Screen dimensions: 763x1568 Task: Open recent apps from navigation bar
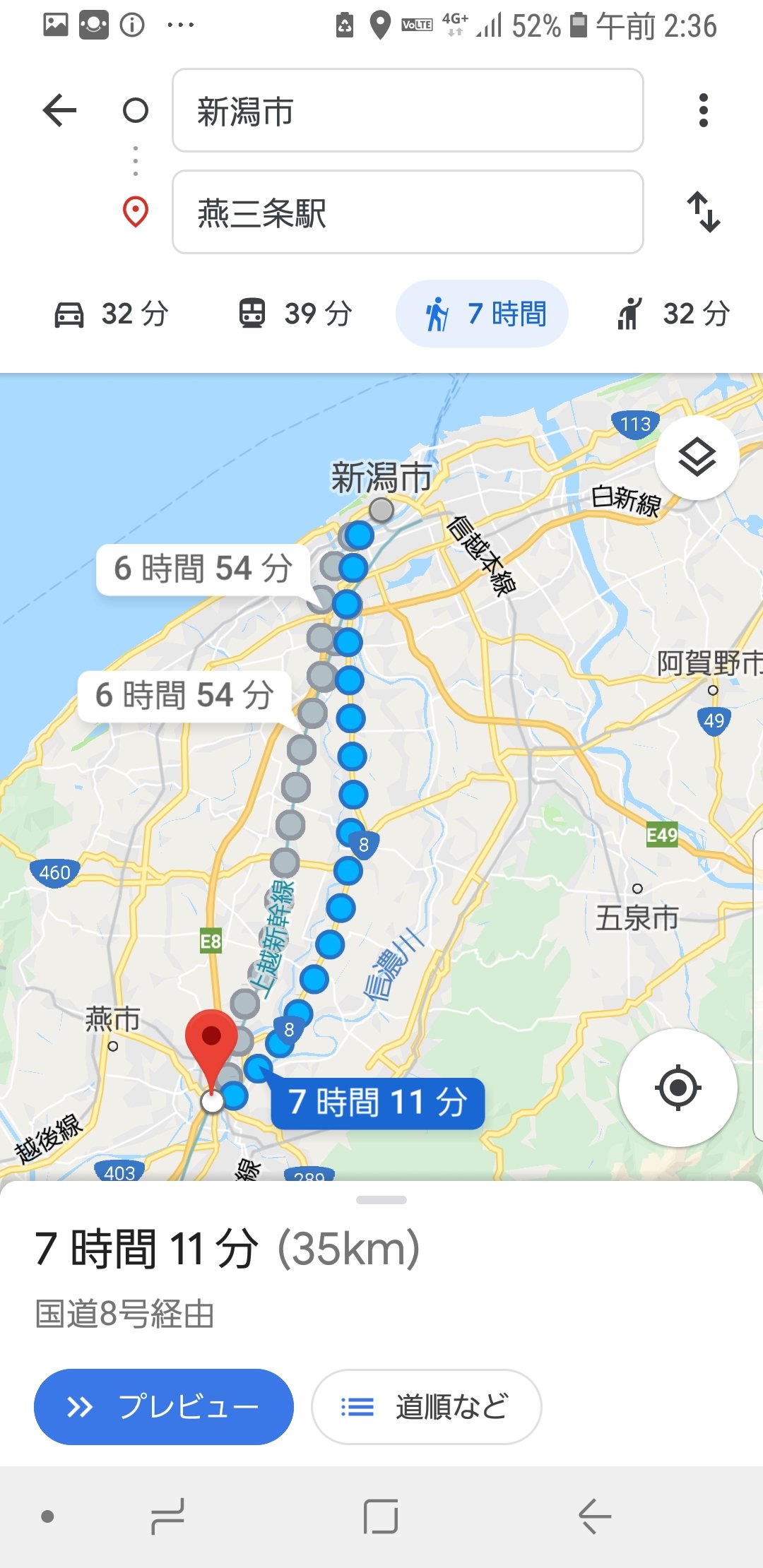pos(167,1516)
